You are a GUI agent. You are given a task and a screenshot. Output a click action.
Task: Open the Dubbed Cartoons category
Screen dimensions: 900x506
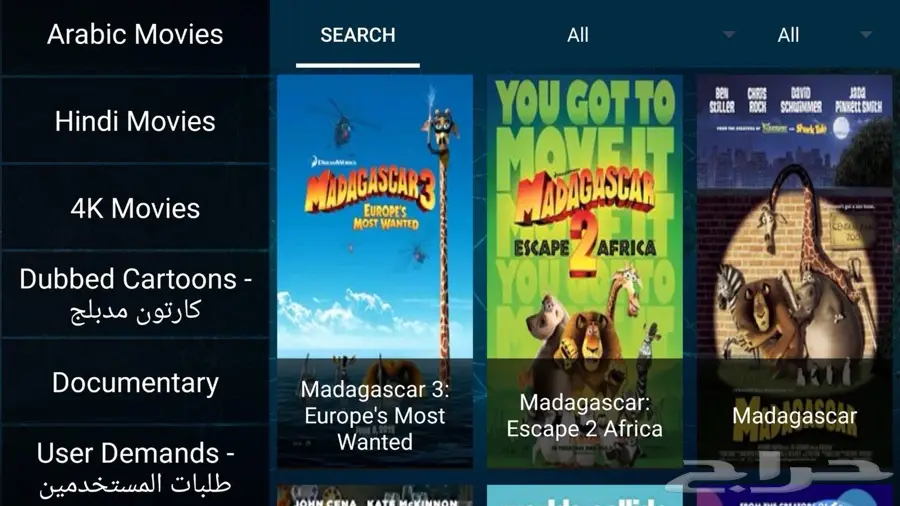135,294
